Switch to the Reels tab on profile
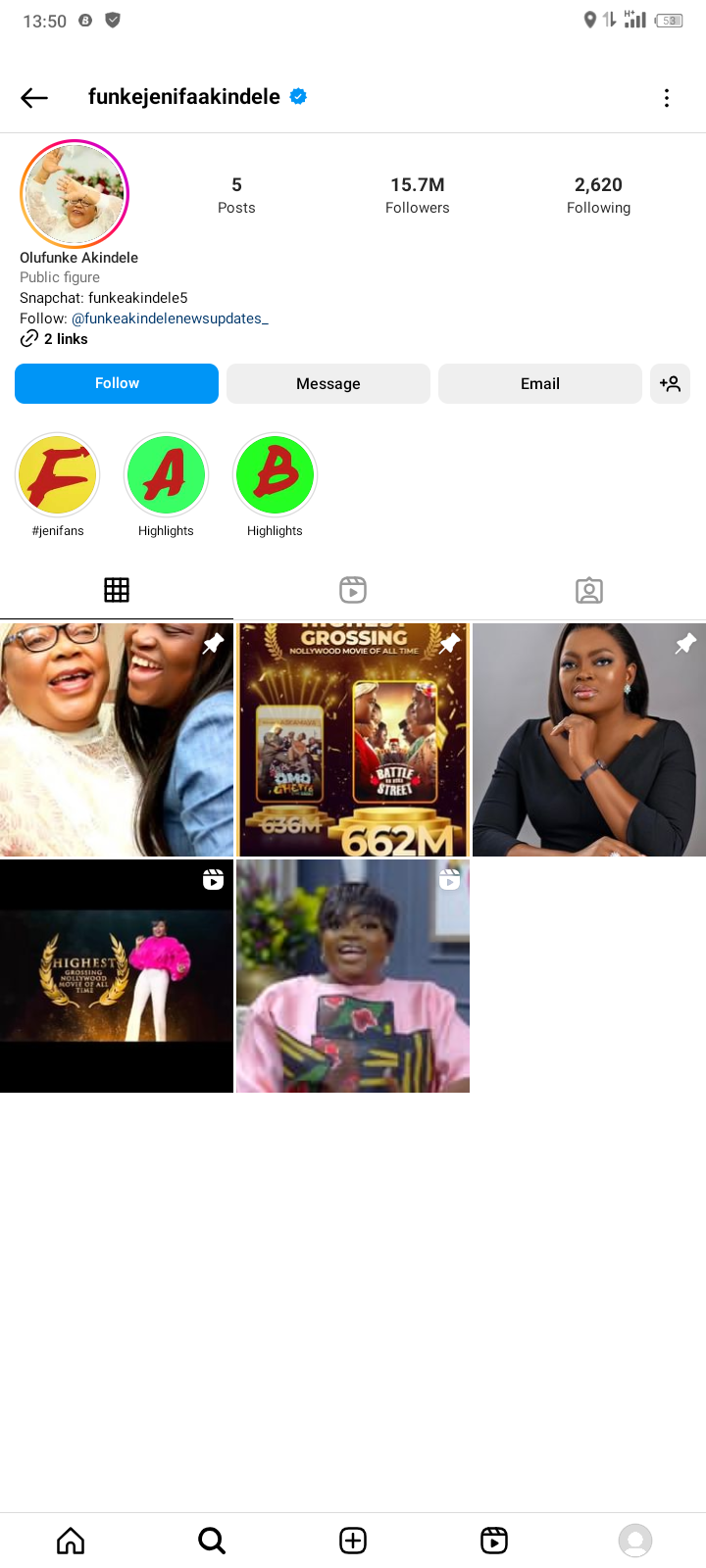The width and height of the screenshot is (706, 1568). 353,590
